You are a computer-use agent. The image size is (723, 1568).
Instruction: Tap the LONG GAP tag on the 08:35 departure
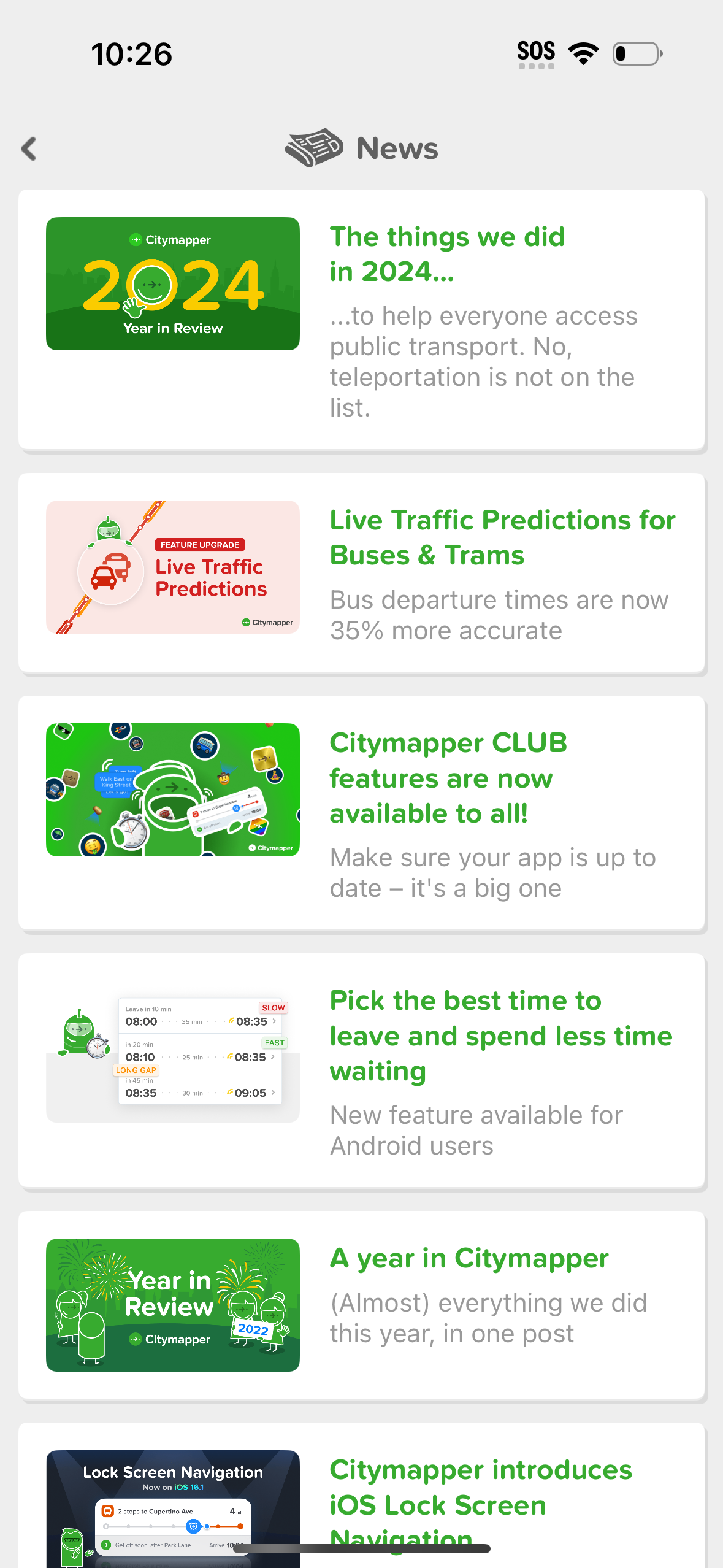click(137, 1070)
